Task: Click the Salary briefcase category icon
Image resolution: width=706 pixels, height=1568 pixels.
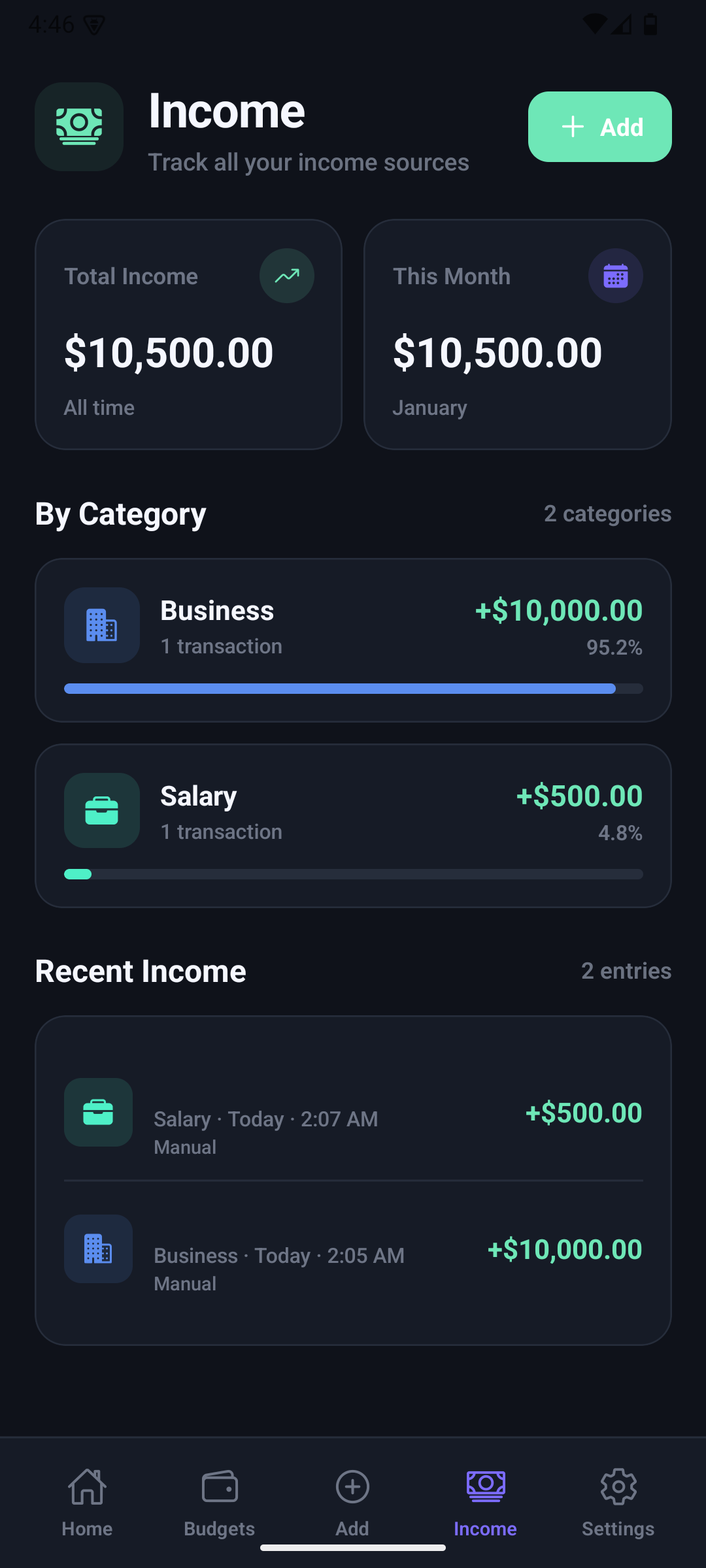Action: pos(101,811)
